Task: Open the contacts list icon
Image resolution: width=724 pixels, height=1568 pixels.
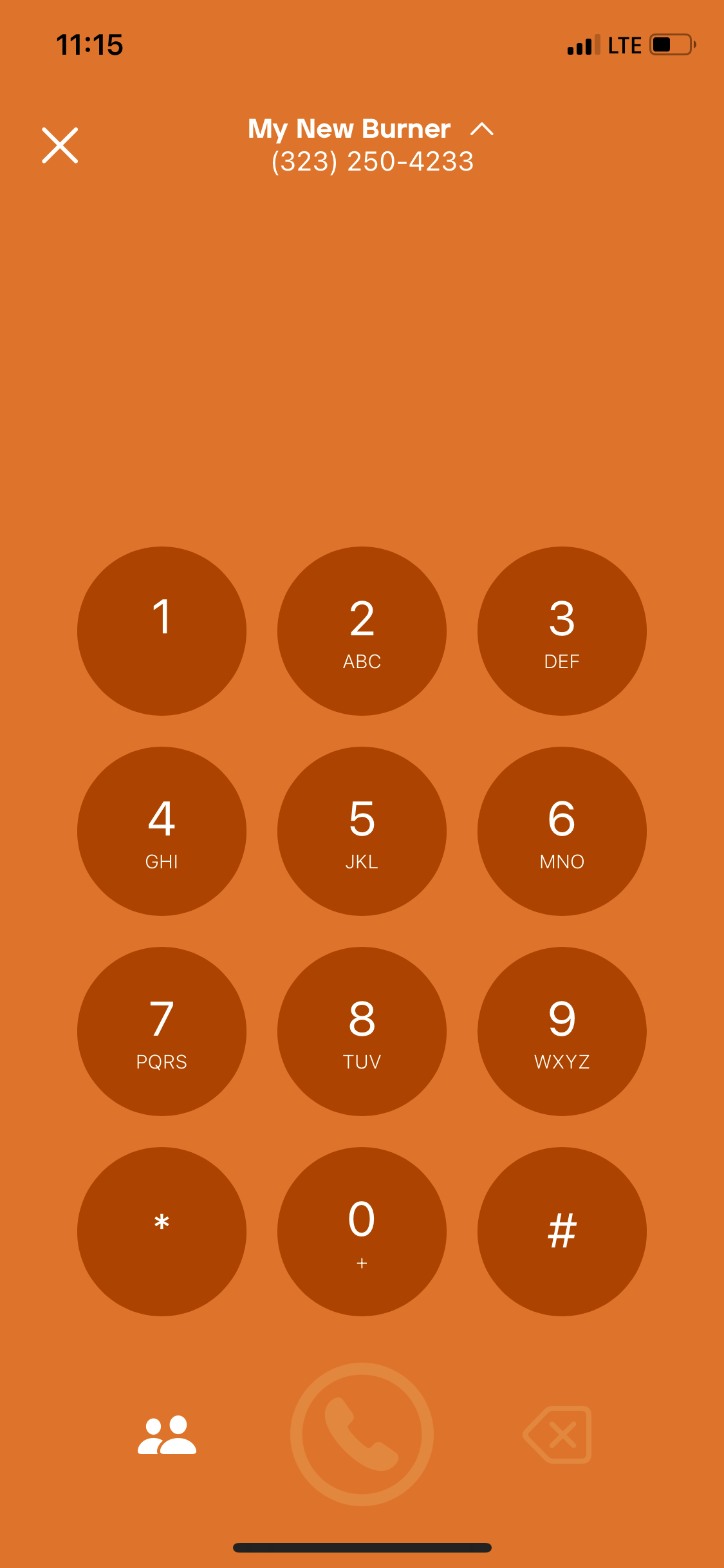Action: tap(167, 1435)
